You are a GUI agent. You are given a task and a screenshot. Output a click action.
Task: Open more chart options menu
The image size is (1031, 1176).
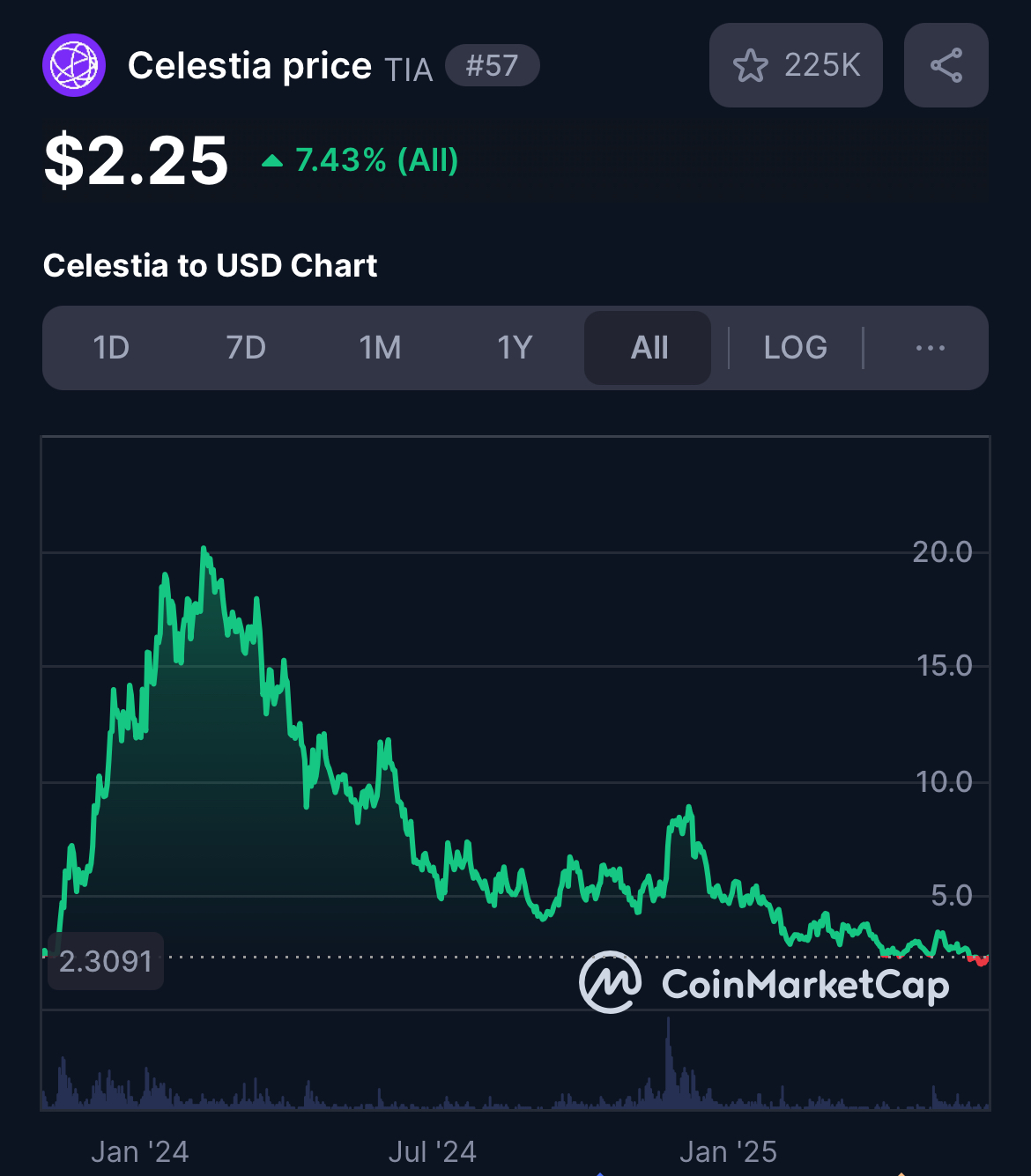930,348
